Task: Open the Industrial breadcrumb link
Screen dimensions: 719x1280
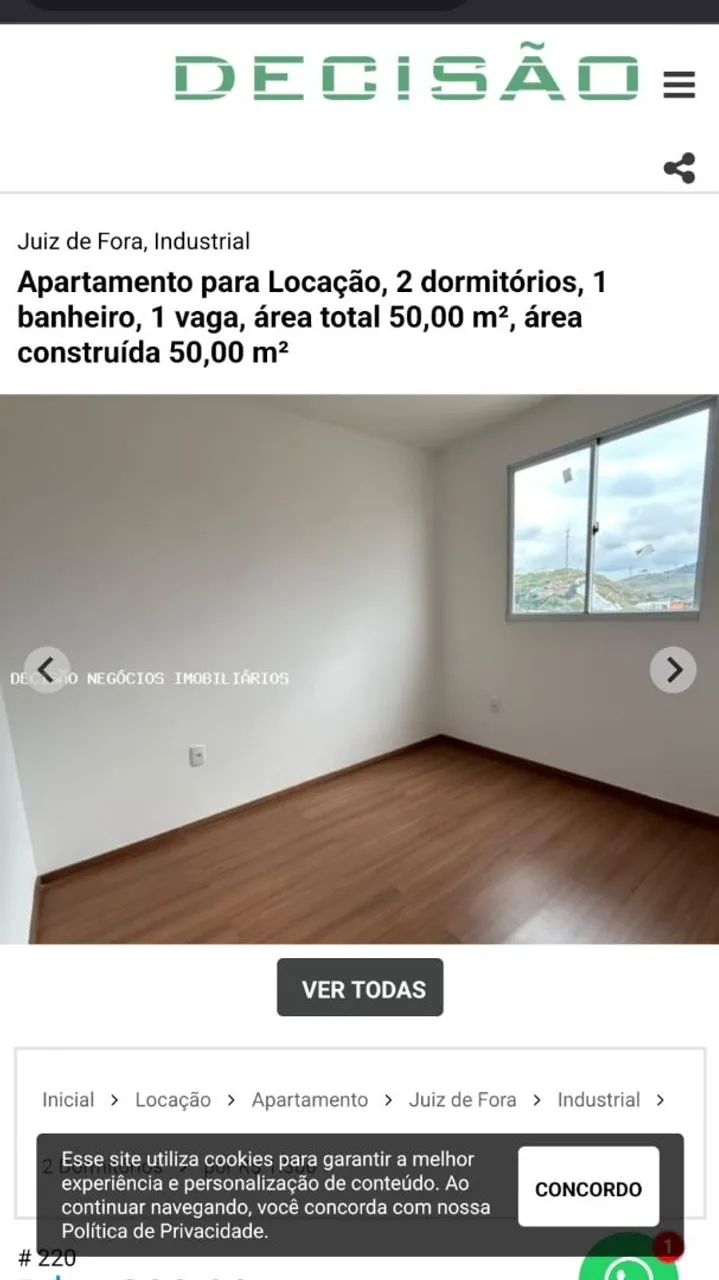Action: 599,1099
